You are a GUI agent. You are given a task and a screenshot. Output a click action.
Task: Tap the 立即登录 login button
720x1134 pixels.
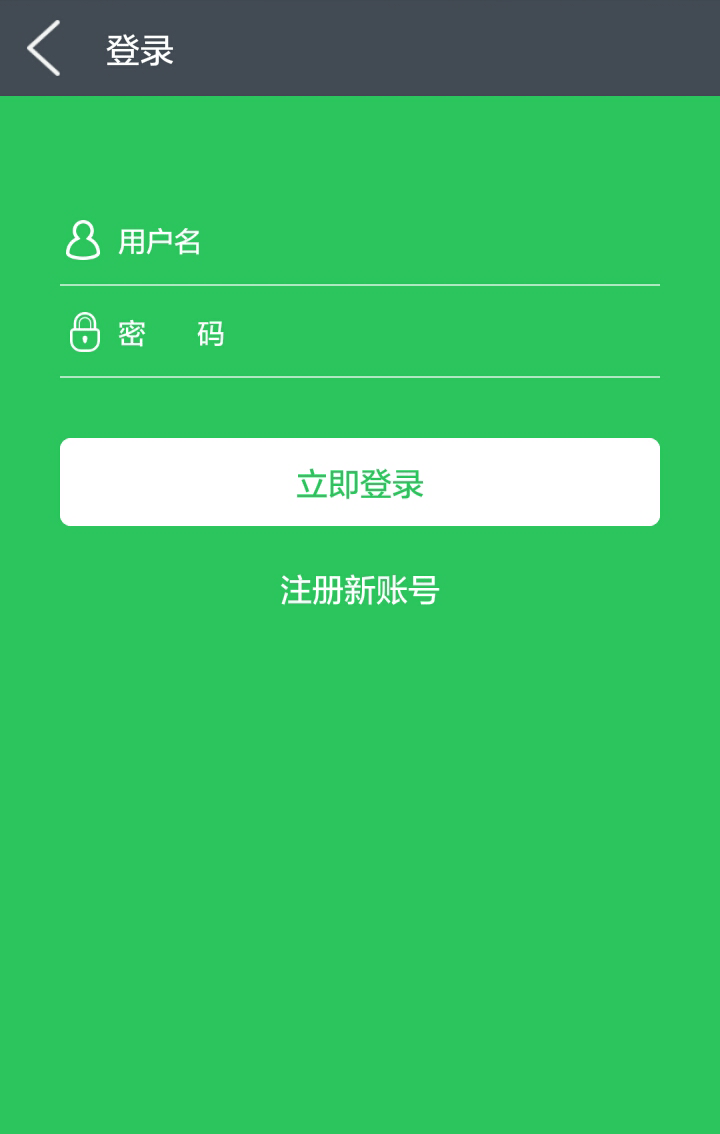(360, 483)
